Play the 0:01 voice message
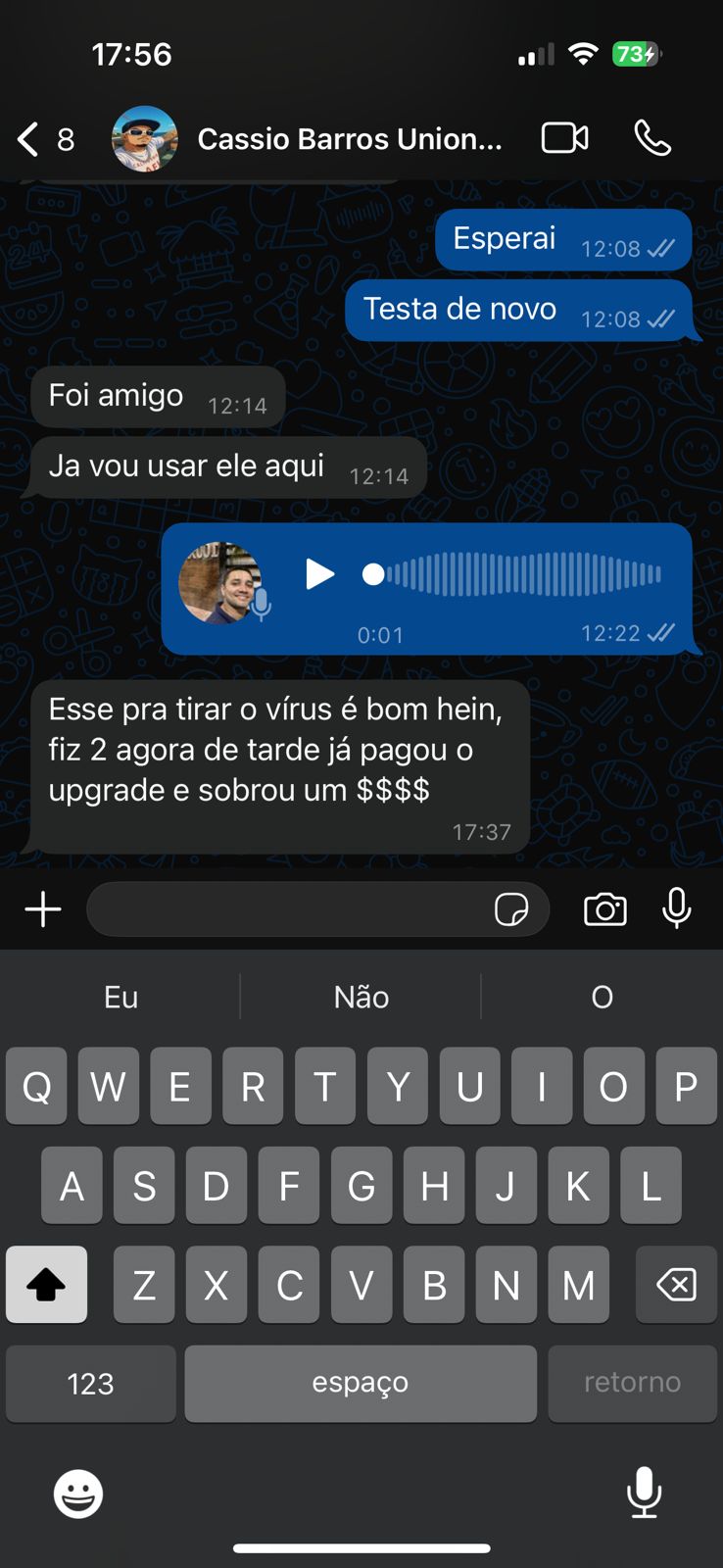 click(319, 574)
